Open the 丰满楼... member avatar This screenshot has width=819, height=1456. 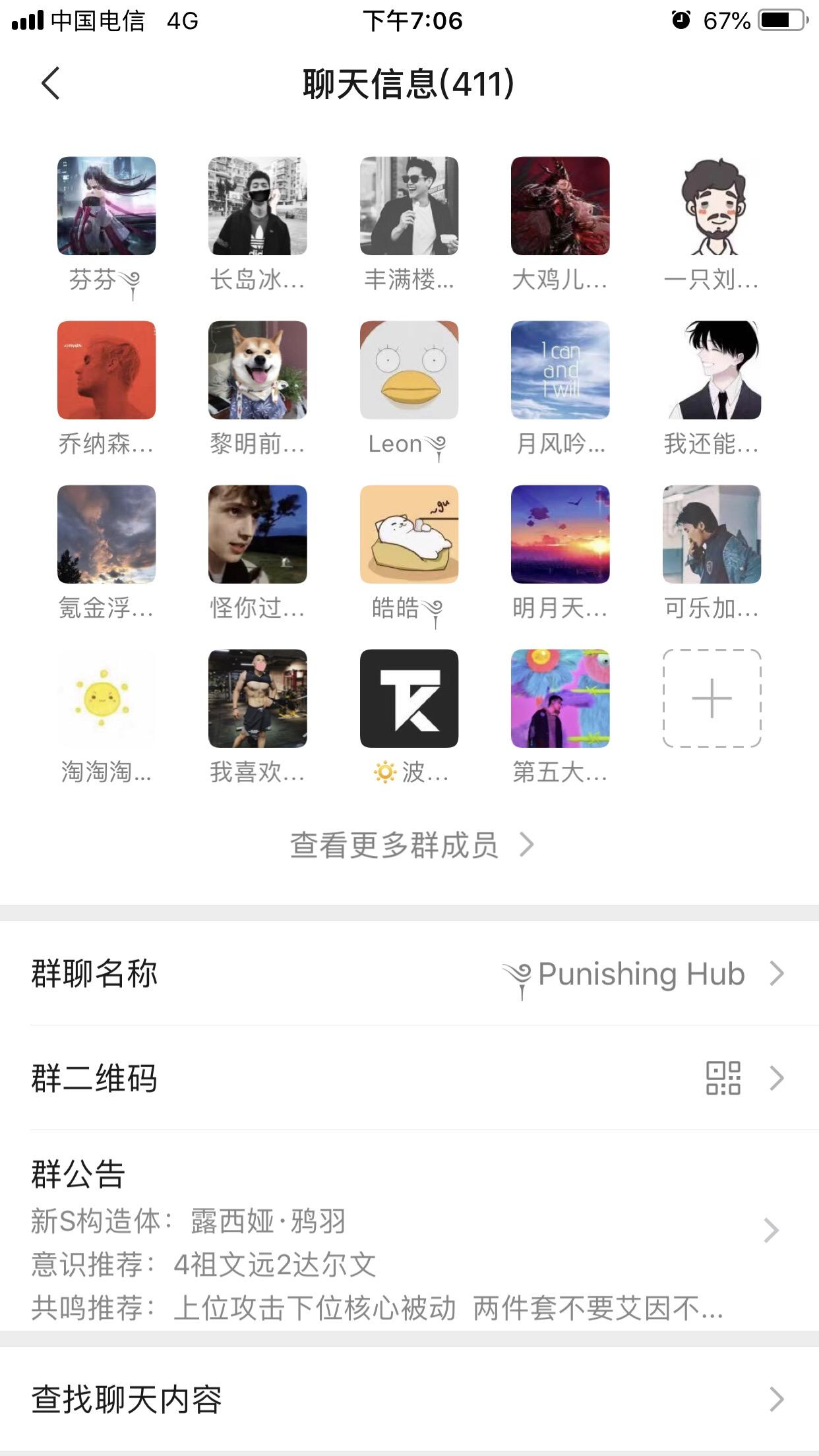click(409, 206)
